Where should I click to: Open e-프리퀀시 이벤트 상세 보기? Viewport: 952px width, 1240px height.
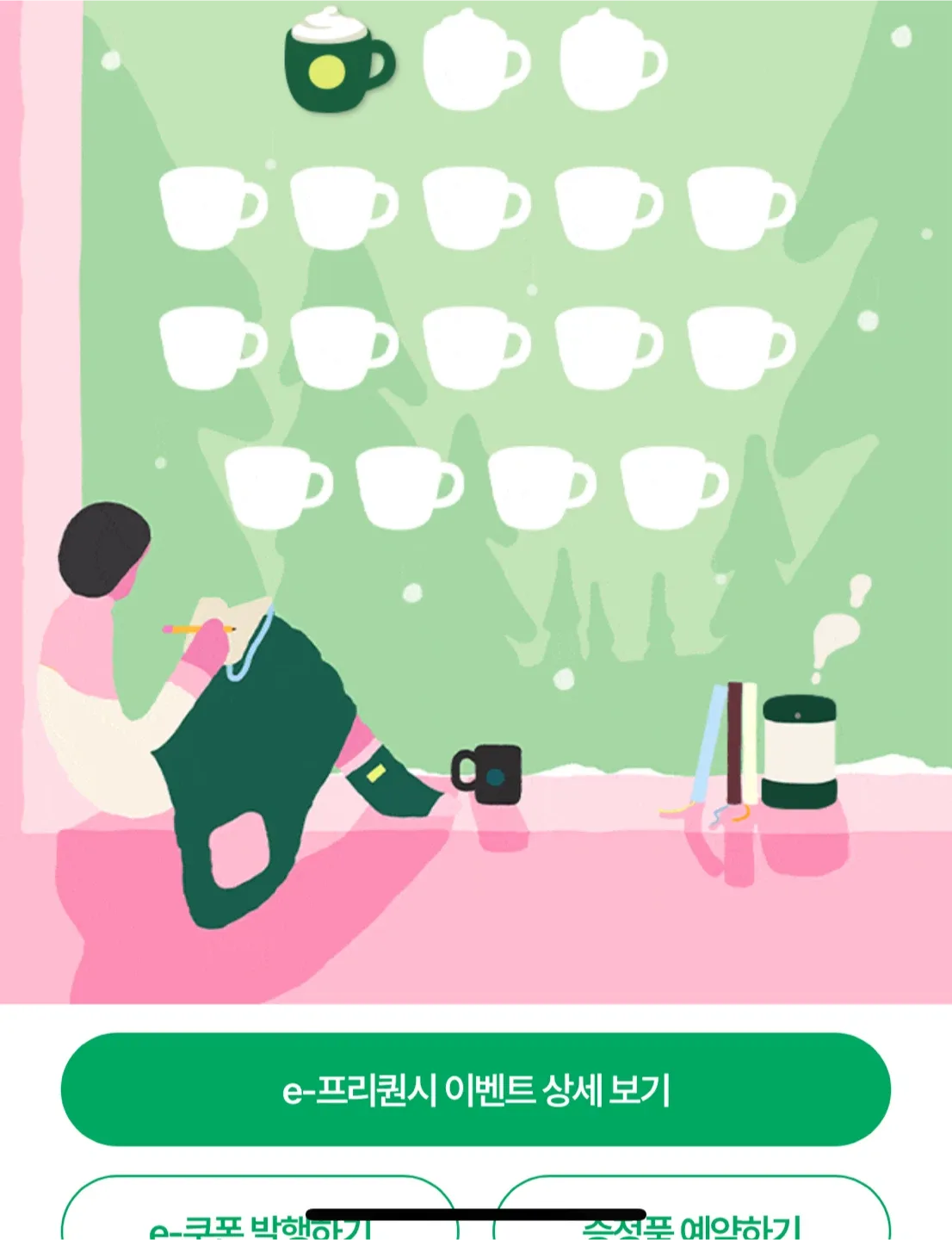(475, 1089)
